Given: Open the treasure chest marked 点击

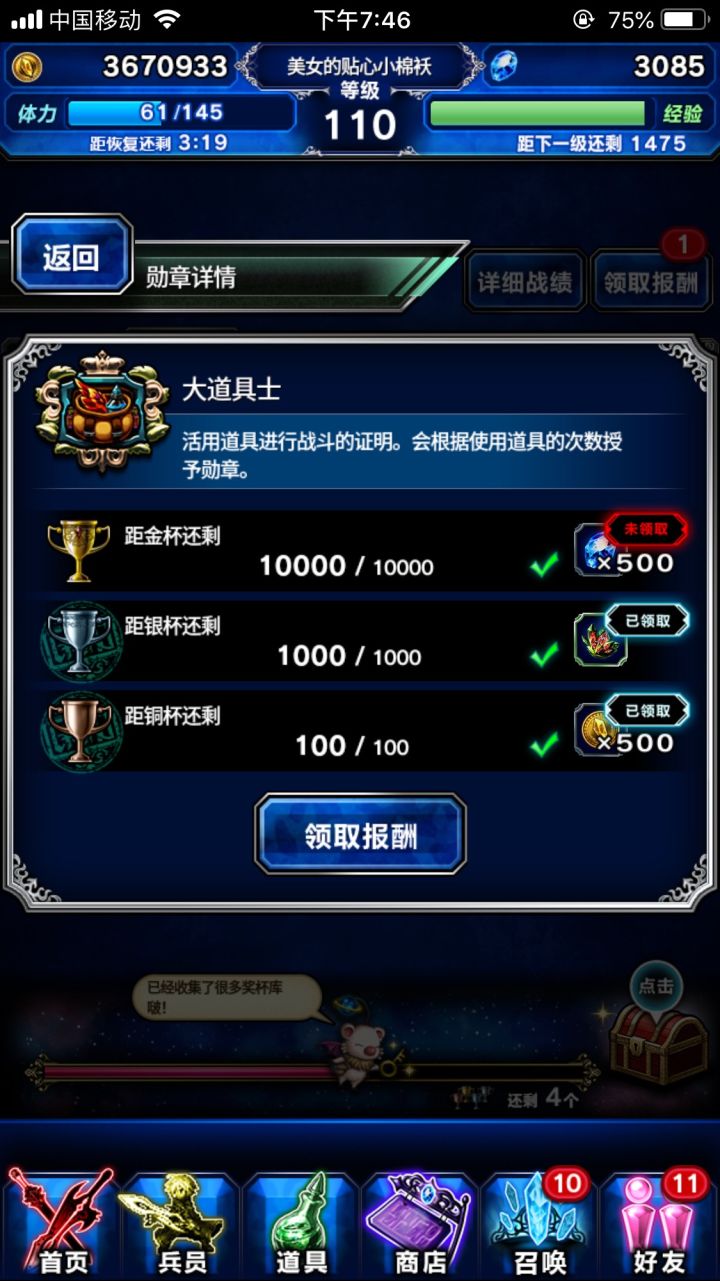Looking at the screenshot, I should (655, 1038).
